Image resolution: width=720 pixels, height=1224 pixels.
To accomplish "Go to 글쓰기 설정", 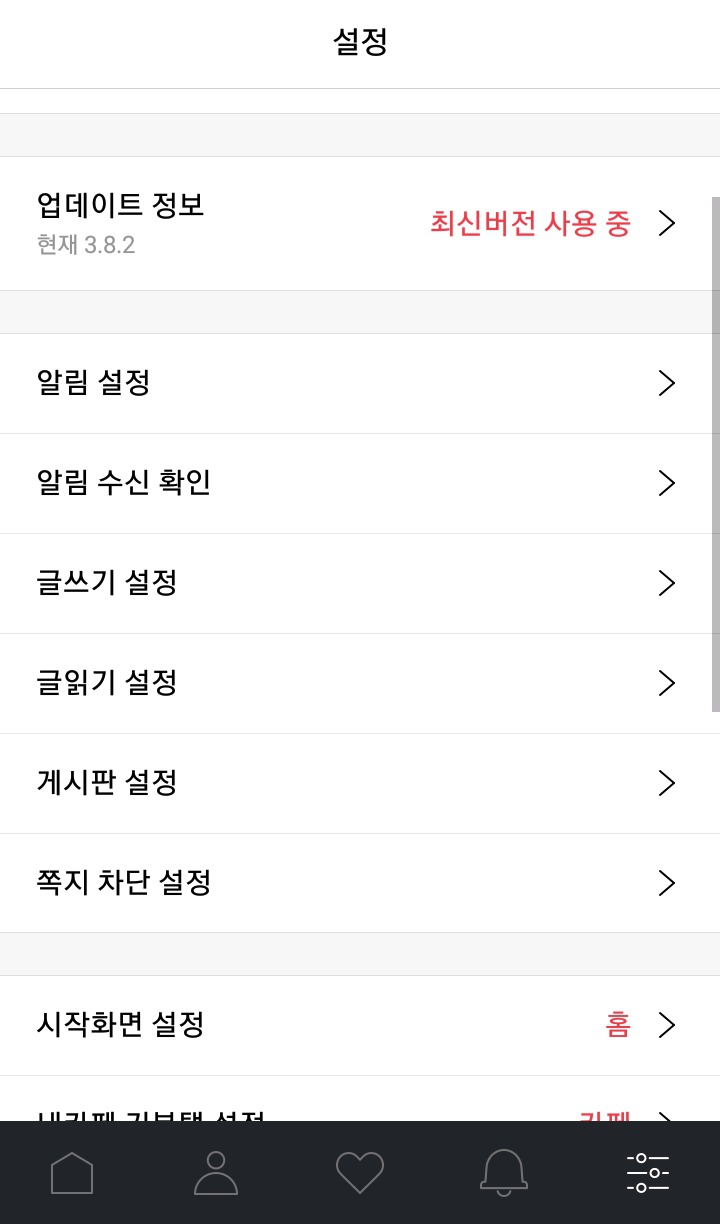I will (358, 583).
